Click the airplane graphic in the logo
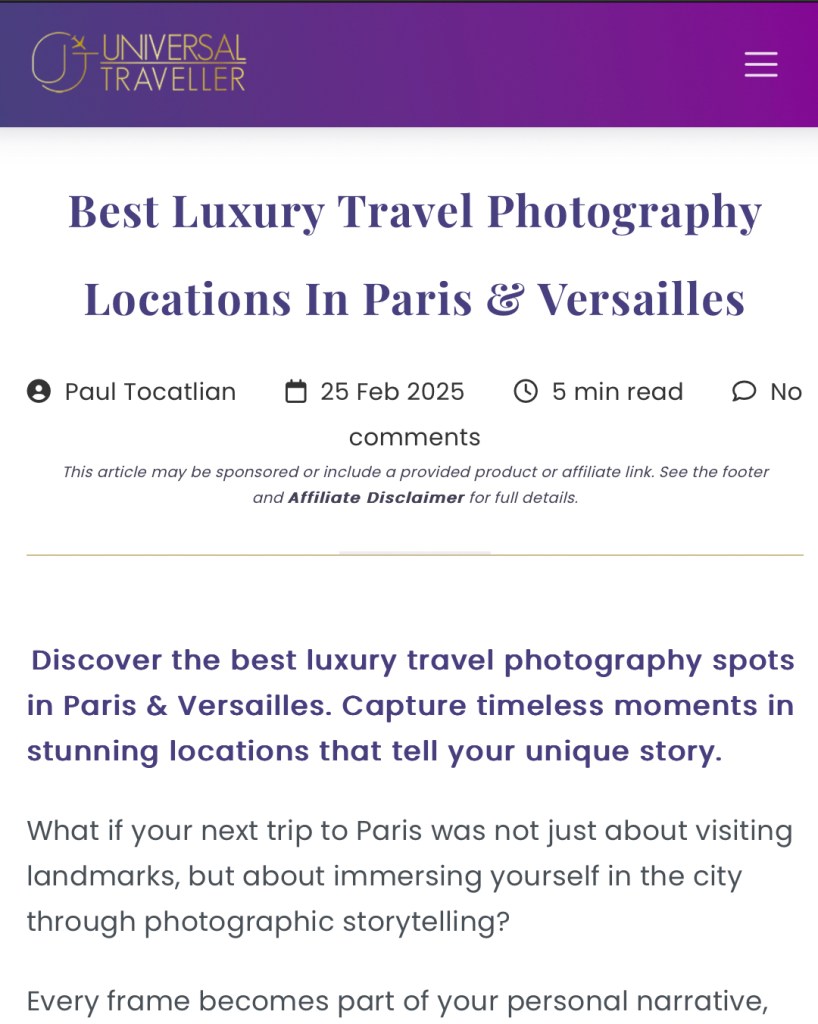818x1024 pixels. click(77, 44)
